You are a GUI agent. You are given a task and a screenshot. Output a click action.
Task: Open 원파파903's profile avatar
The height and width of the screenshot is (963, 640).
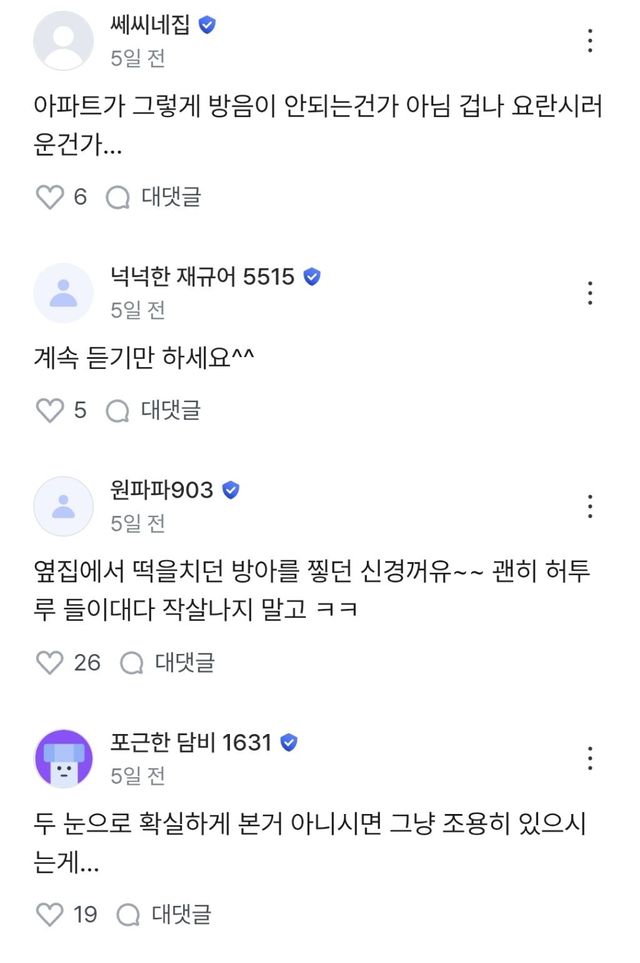(x=64, y=506)
